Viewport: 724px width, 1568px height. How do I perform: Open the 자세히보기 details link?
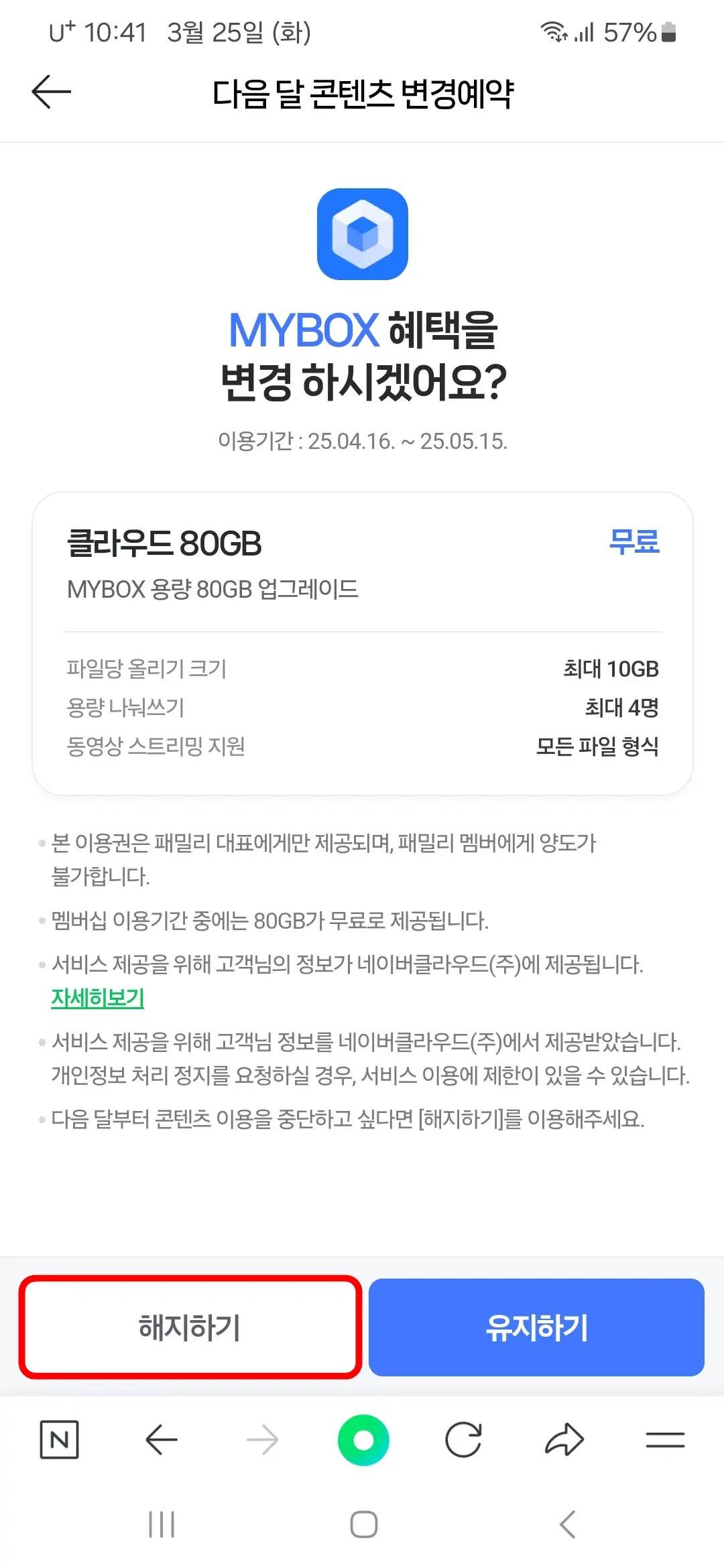click(98, 998)
